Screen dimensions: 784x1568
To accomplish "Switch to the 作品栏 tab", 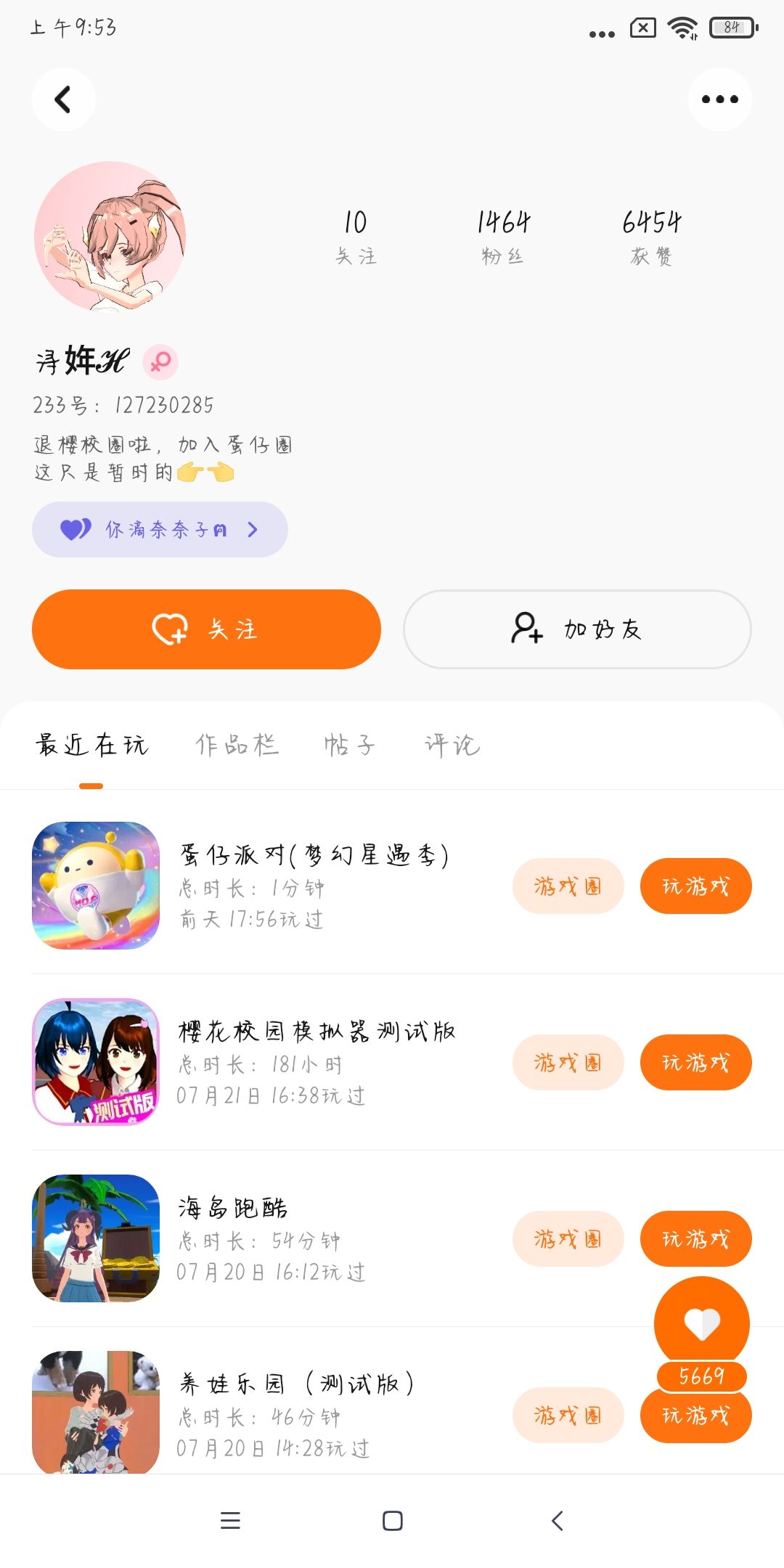I will click(237, 745).
